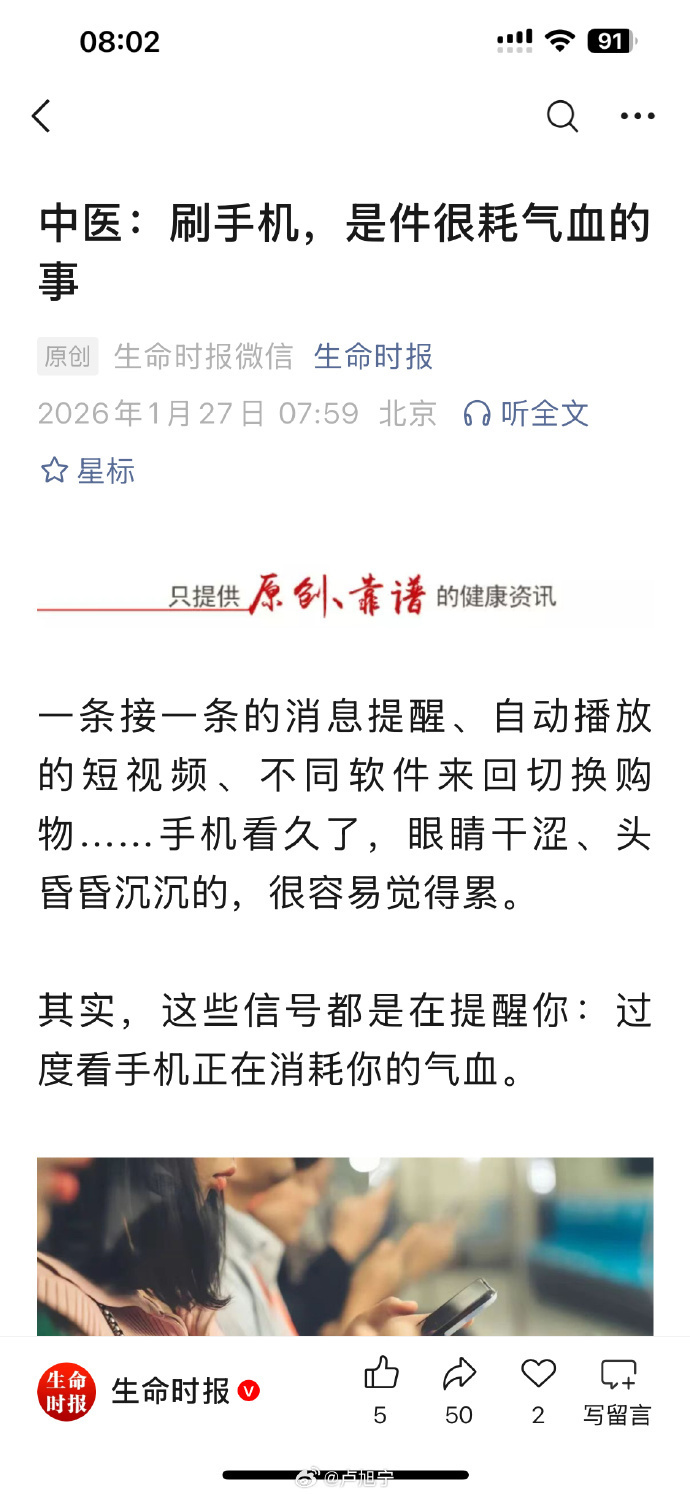Open the 生命时报 account link under title

(373, 356)
